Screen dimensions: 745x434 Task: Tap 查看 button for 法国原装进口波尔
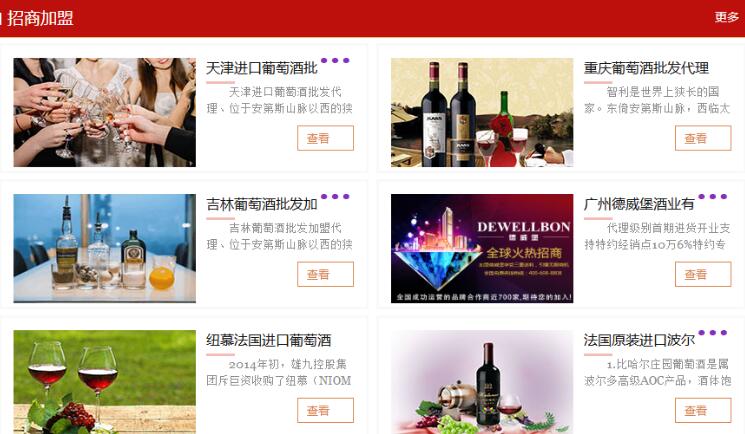coord(703,410)
